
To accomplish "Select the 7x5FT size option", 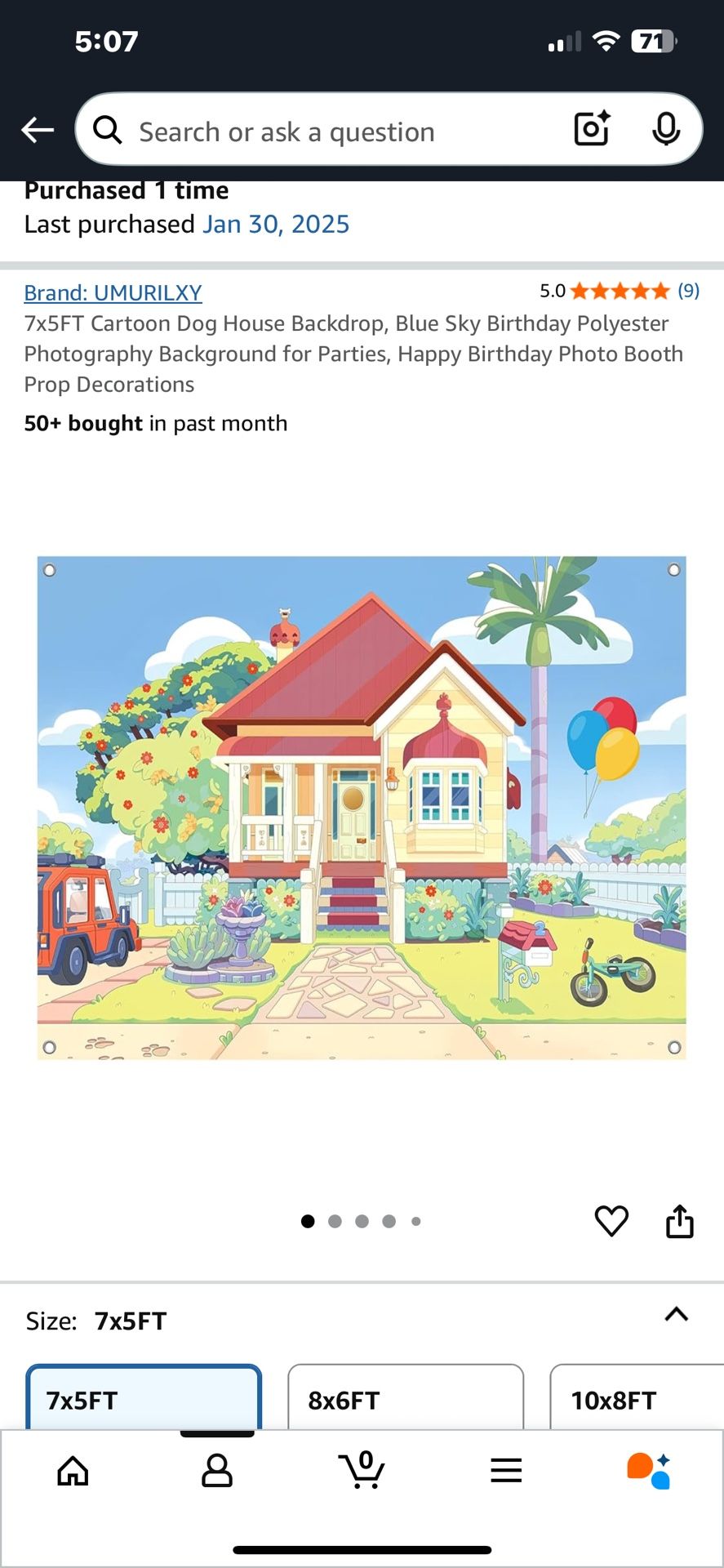I will (x=144, y=1400).
